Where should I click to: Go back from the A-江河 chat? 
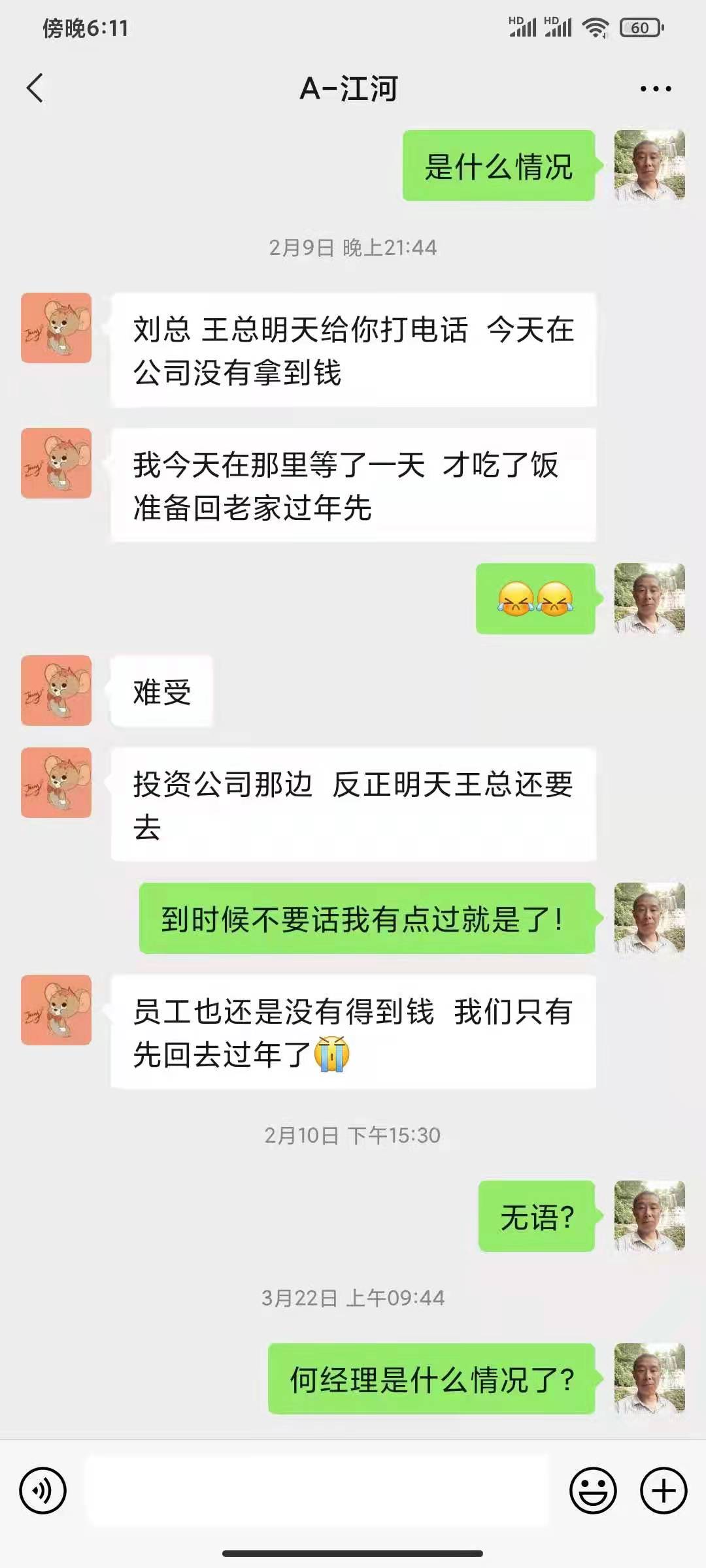pyautogui.click(x=35, y=88)
